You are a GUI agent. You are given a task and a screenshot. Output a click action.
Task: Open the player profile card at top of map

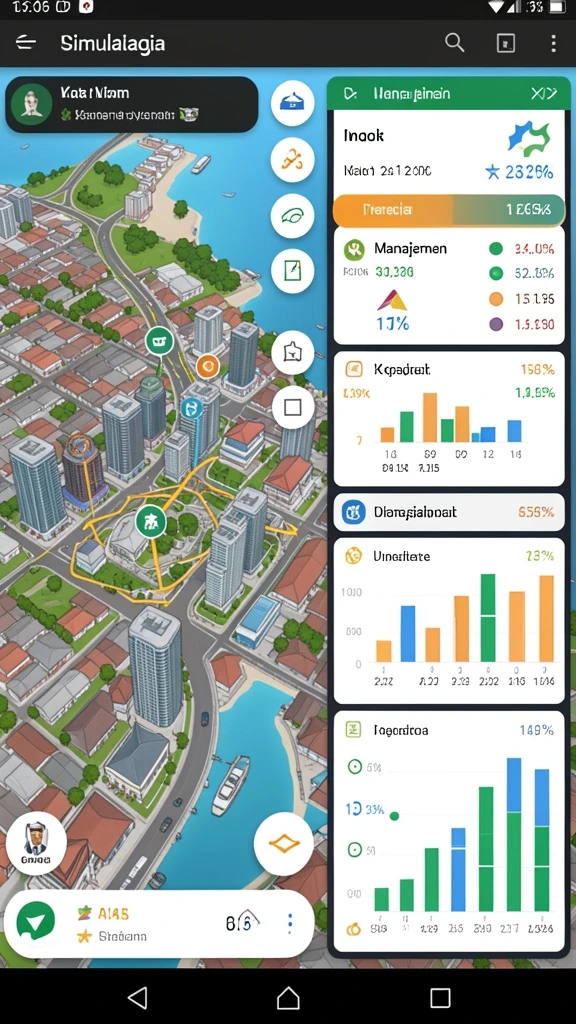coord(131,104)
